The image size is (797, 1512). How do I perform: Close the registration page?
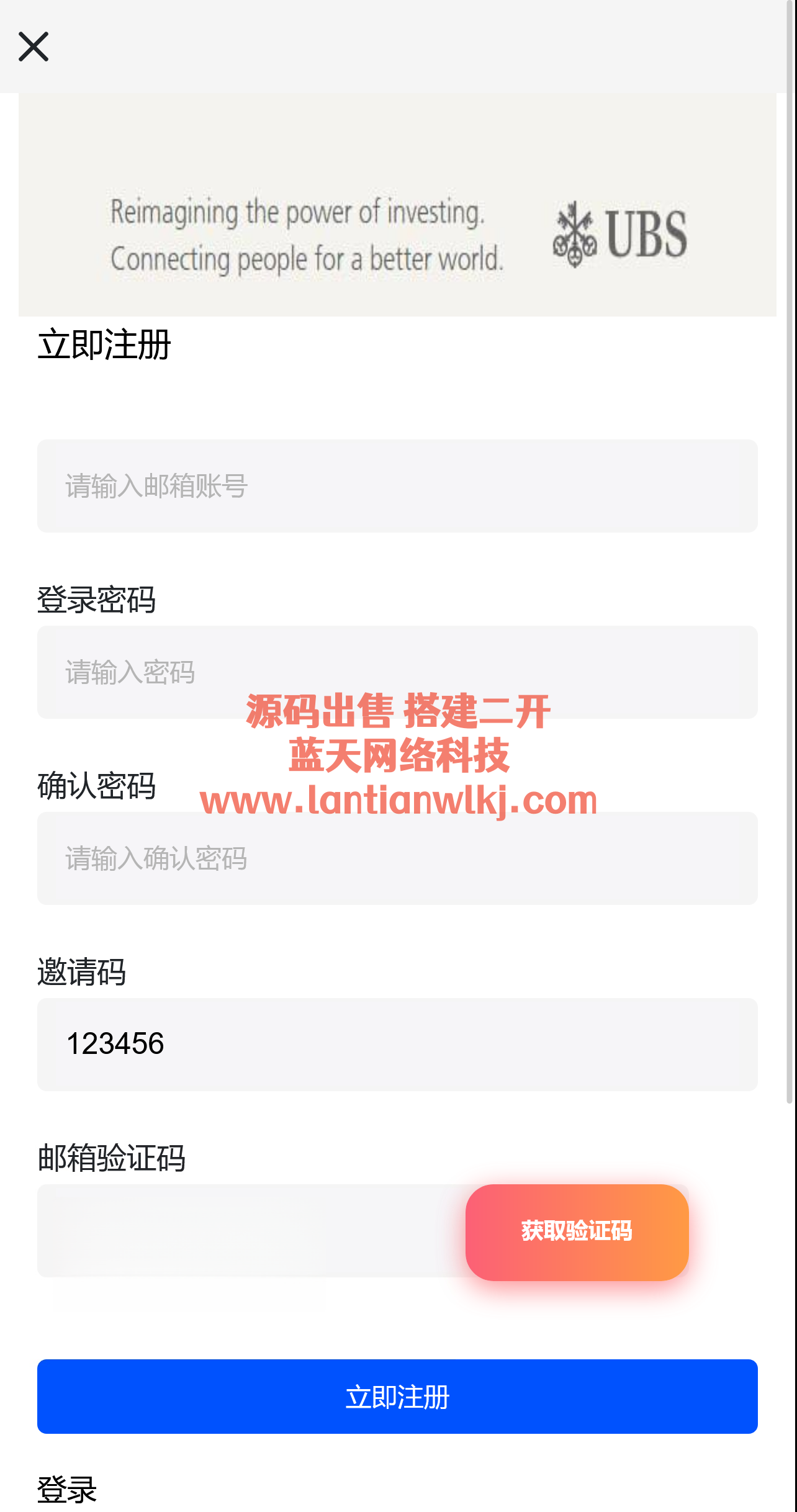(34, 47)
